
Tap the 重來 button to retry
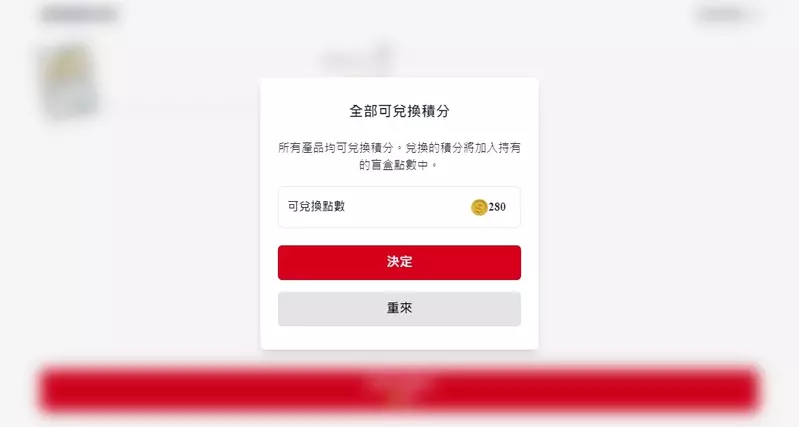click(399, 308)
